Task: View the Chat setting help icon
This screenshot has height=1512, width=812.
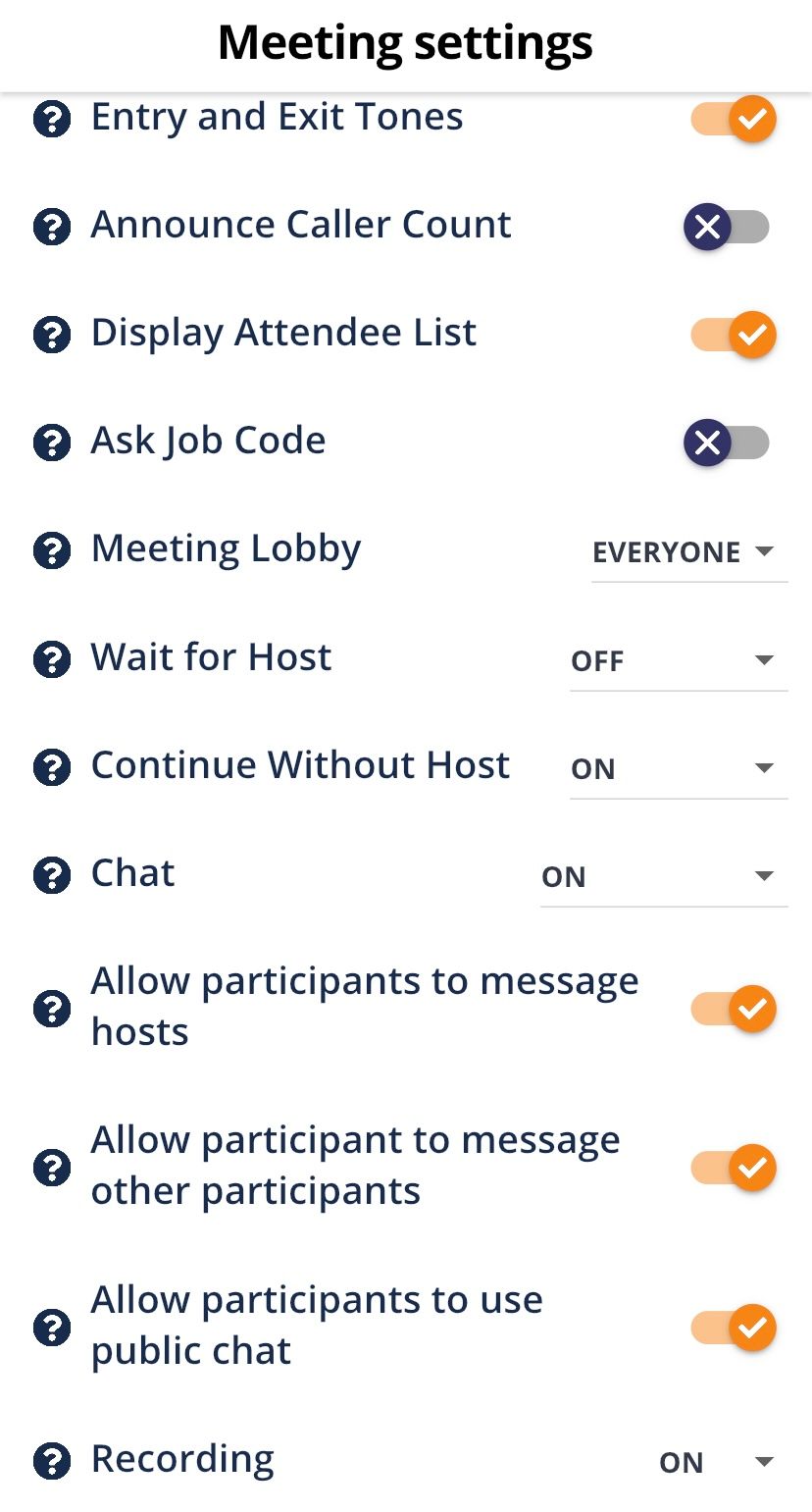Action: pos(52,875)
